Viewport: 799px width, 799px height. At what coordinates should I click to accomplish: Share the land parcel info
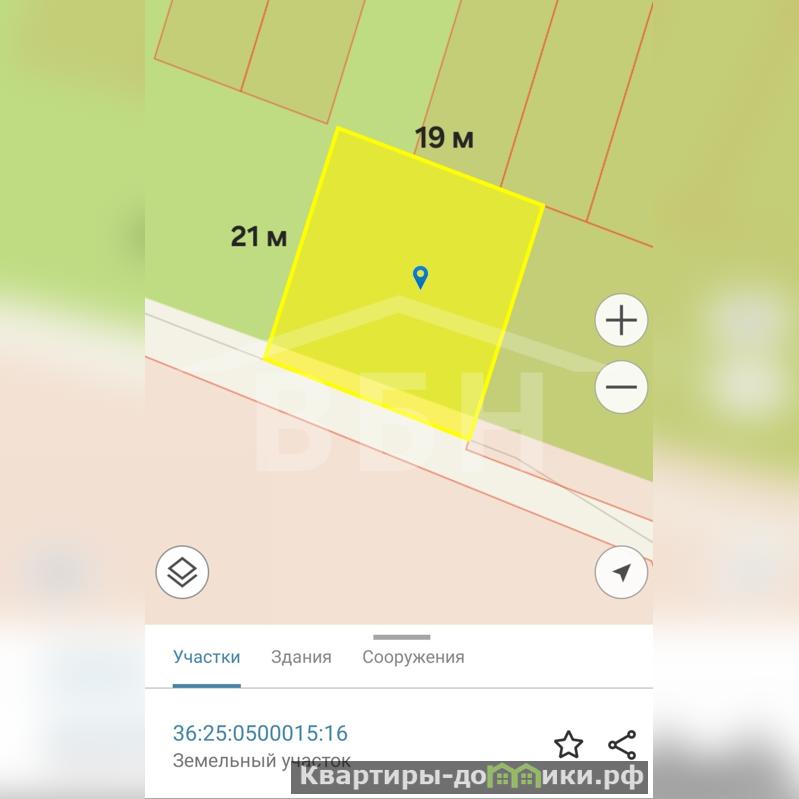click(x=622, y=744)
